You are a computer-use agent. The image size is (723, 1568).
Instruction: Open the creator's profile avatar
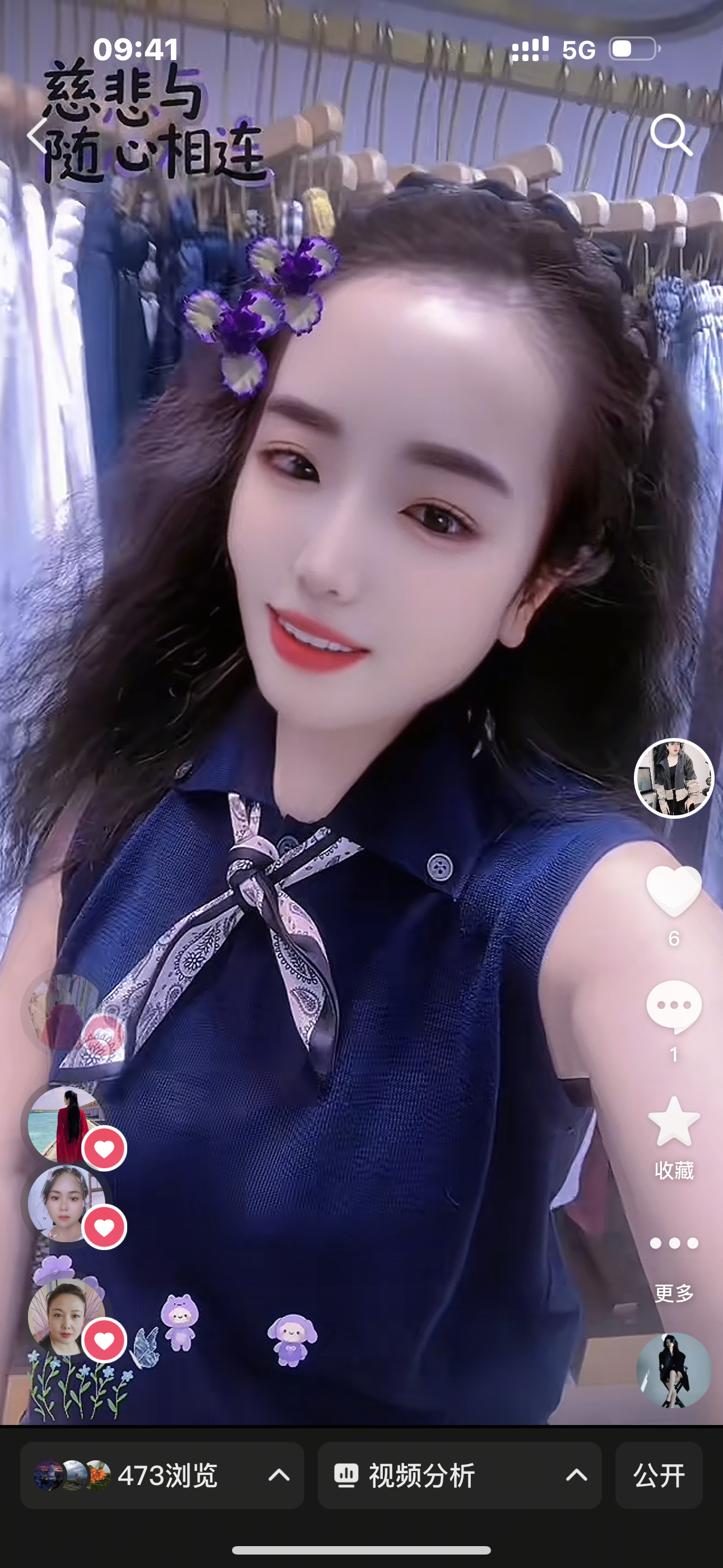pyautogui.click(x=674, y=778)
